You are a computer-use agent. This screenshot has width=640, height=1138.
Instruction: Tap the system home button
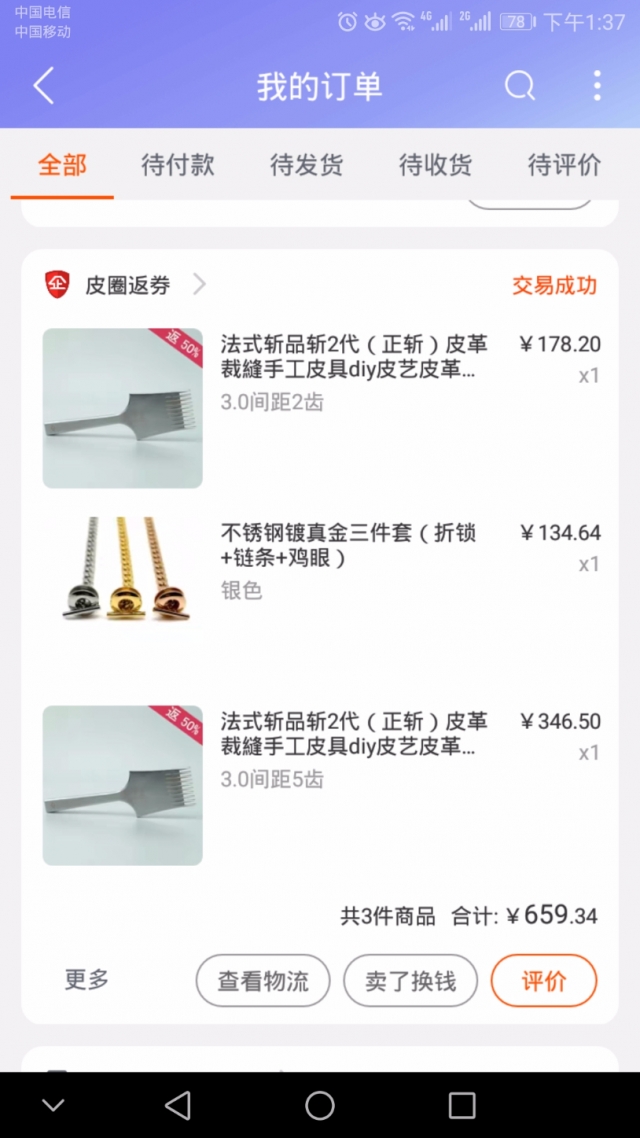(x=320, y=1105)
